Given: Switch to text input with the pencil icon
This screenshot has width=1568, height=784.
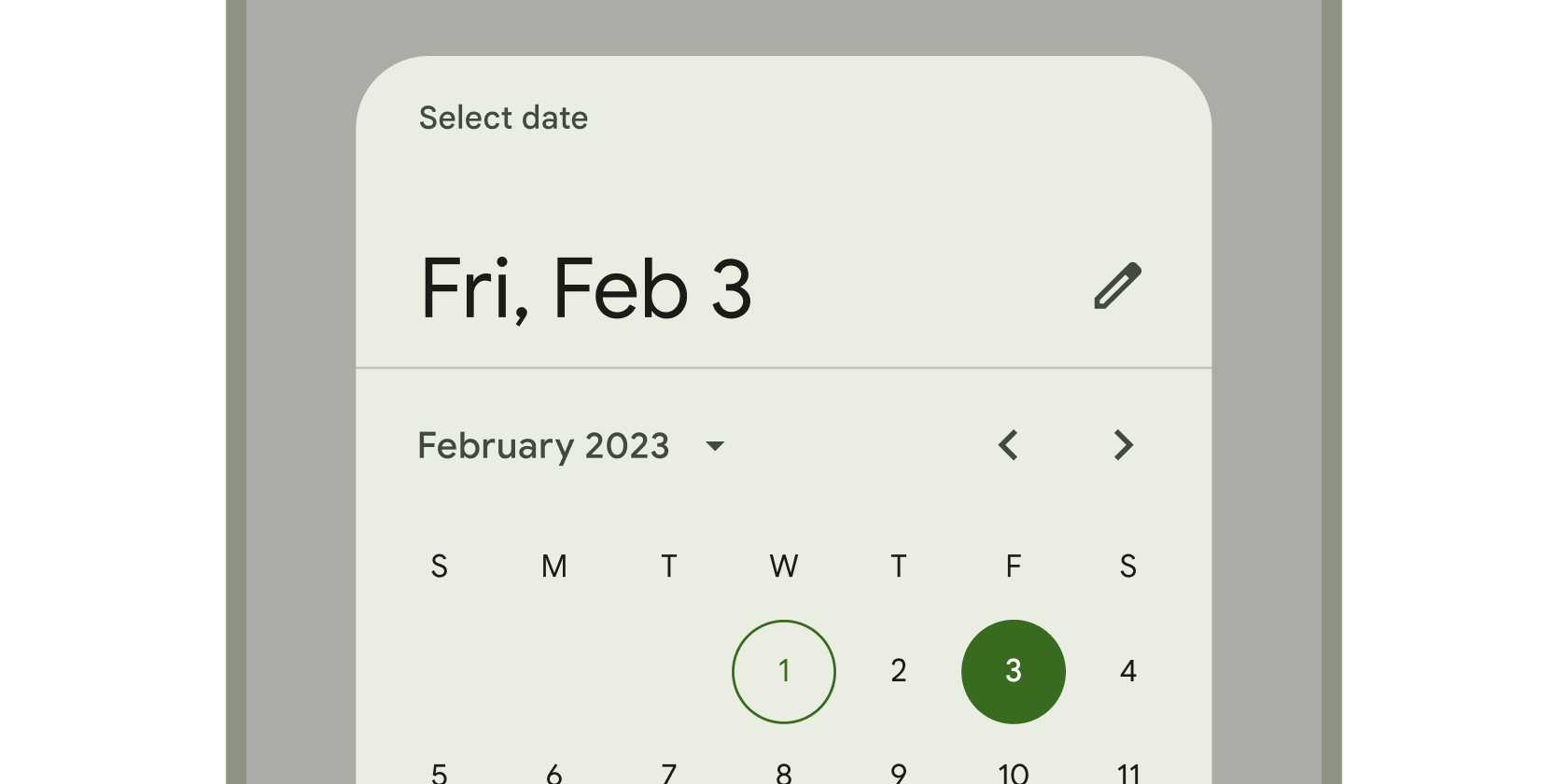Looking at the screenshot, I should pos(1117,286).
